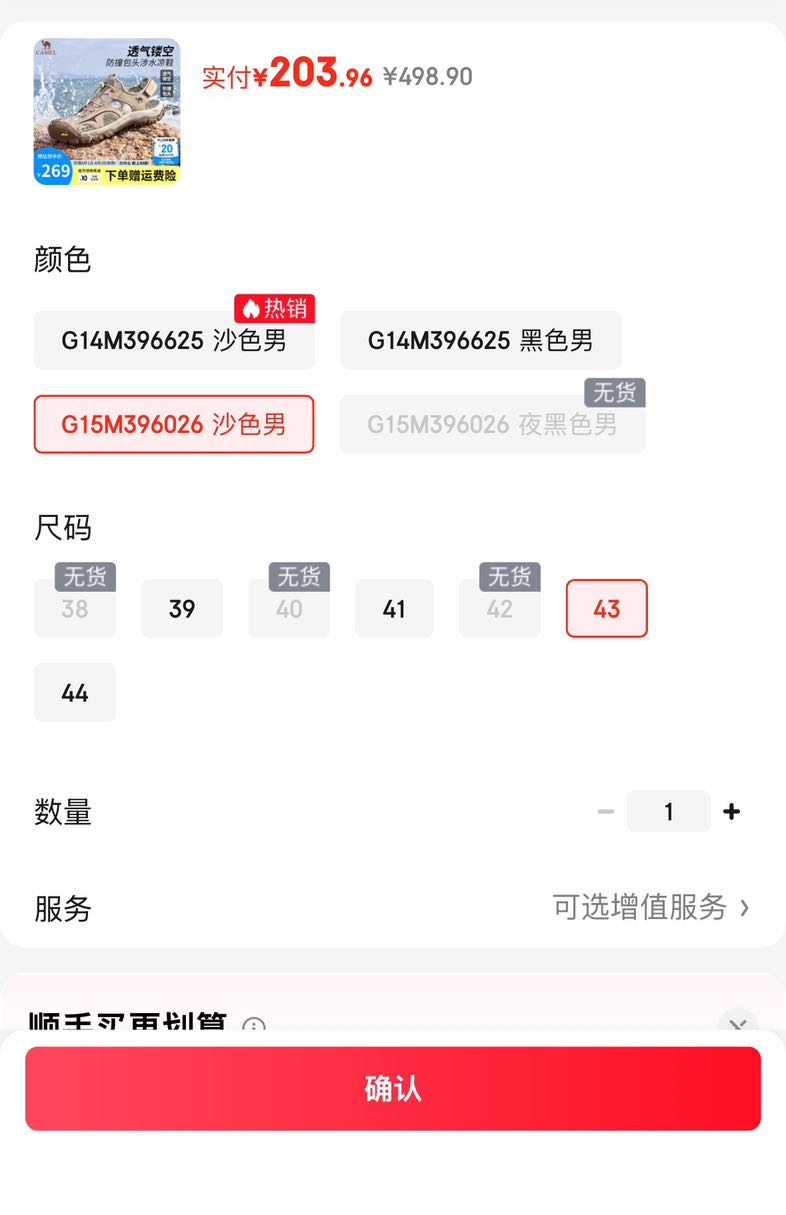
Task: Choose size 44
Action: [x=75, y=692]
